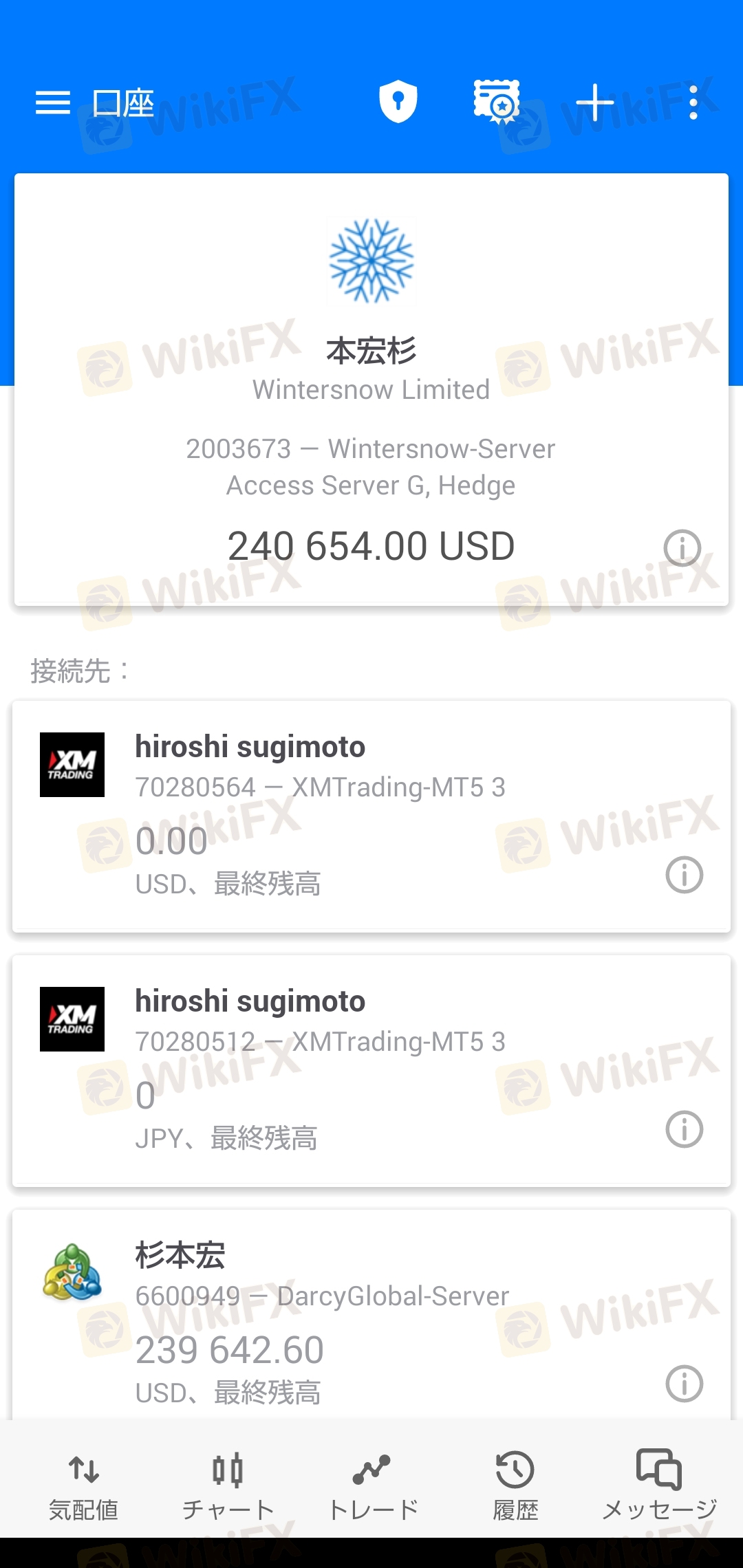743x1568 pixels.
Task: Show info for account 70280564
Action: coord(685,875)
